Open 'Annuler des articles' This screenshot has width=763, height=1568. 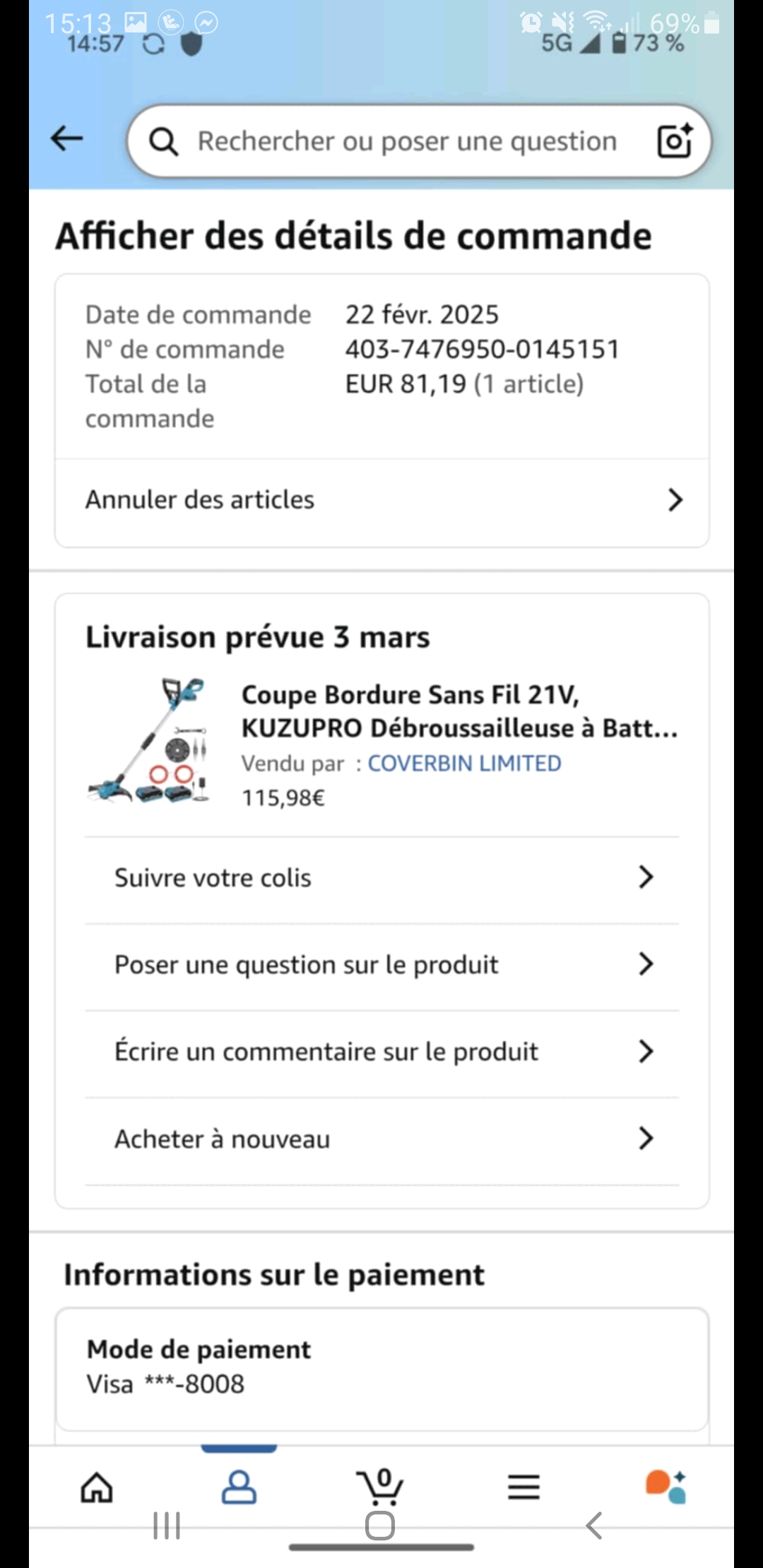[x=381, y=500]
